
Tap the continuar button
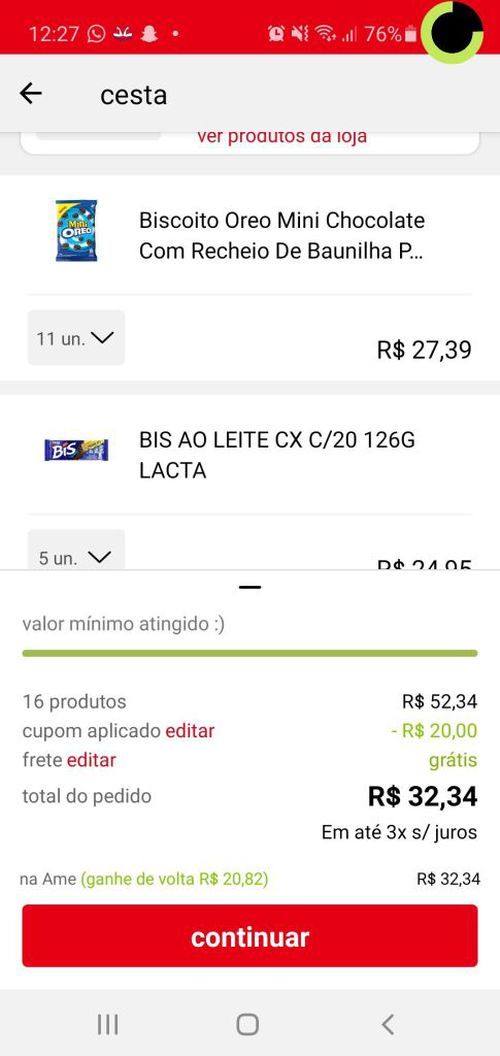250,936
